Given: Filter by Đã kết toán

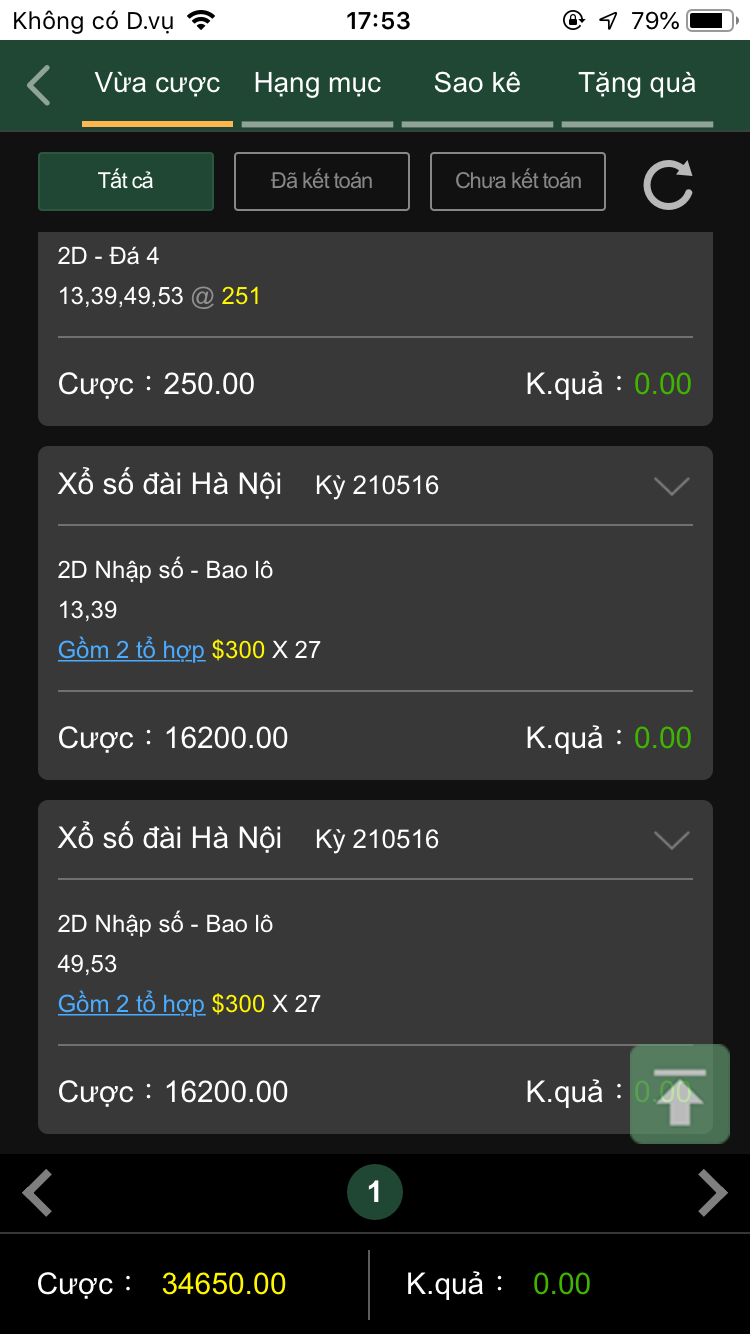Looking at the screenshot, I should tap(322, 181).
